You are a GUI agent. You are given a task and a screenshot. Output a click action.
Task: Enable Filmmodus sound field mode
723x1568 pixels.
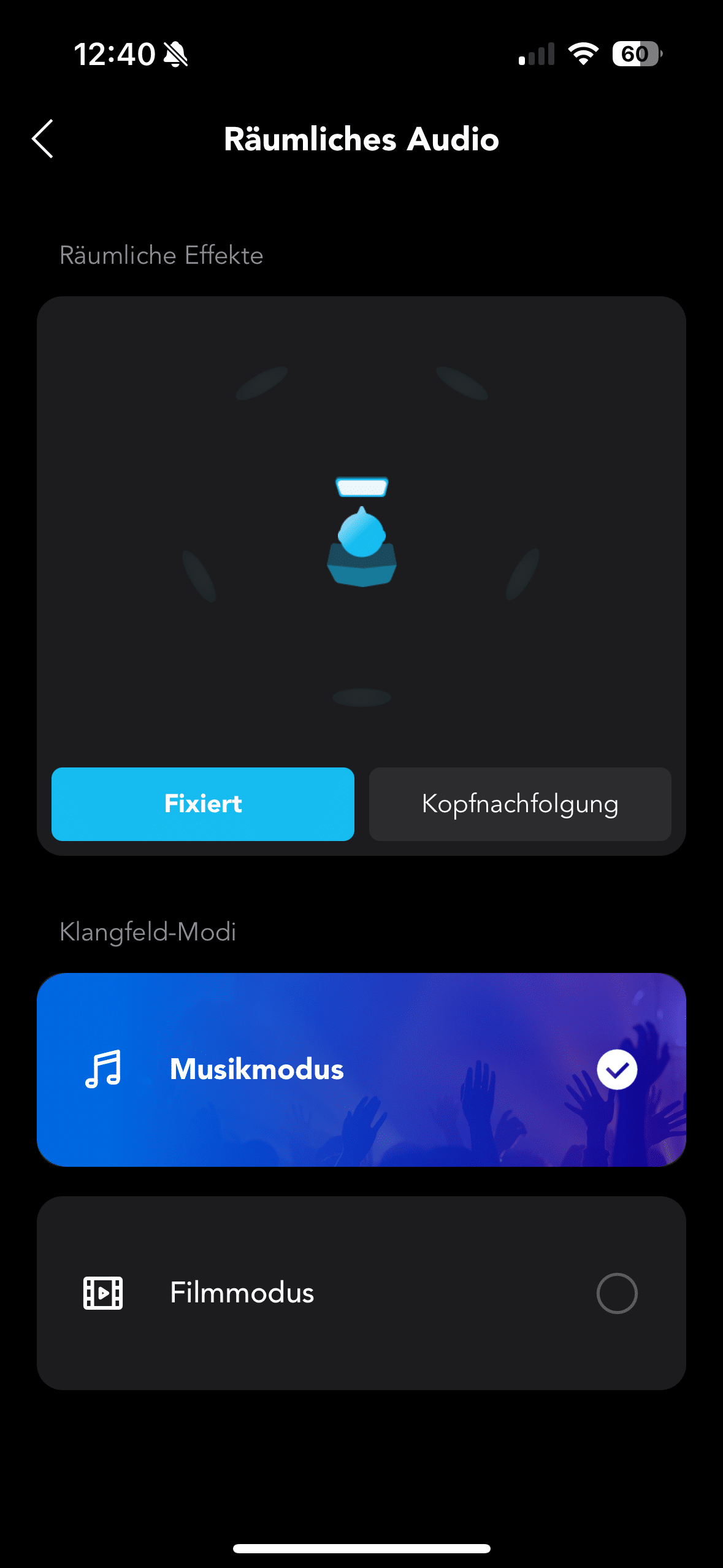361,1293
